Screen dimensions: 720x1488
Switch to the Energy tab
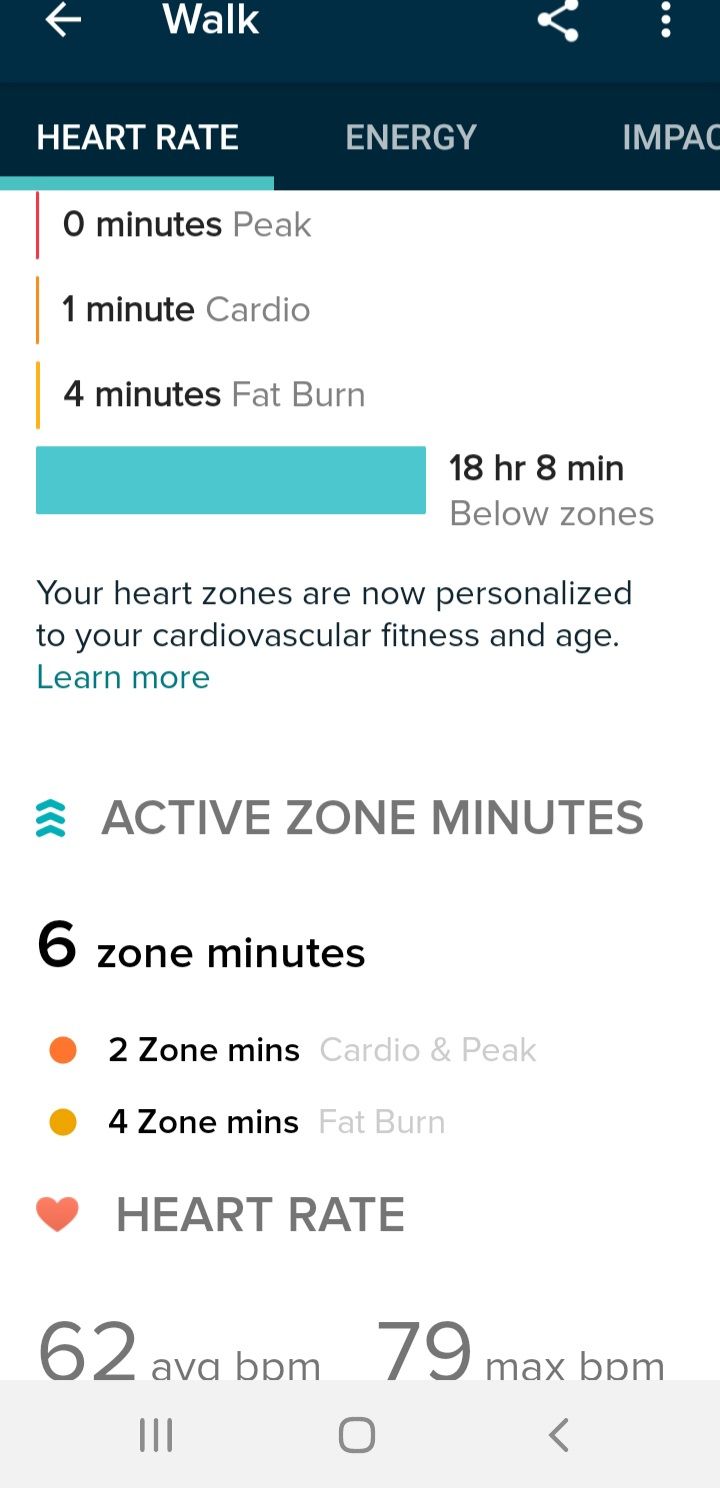pyautogui.click(x=411, y=137)
